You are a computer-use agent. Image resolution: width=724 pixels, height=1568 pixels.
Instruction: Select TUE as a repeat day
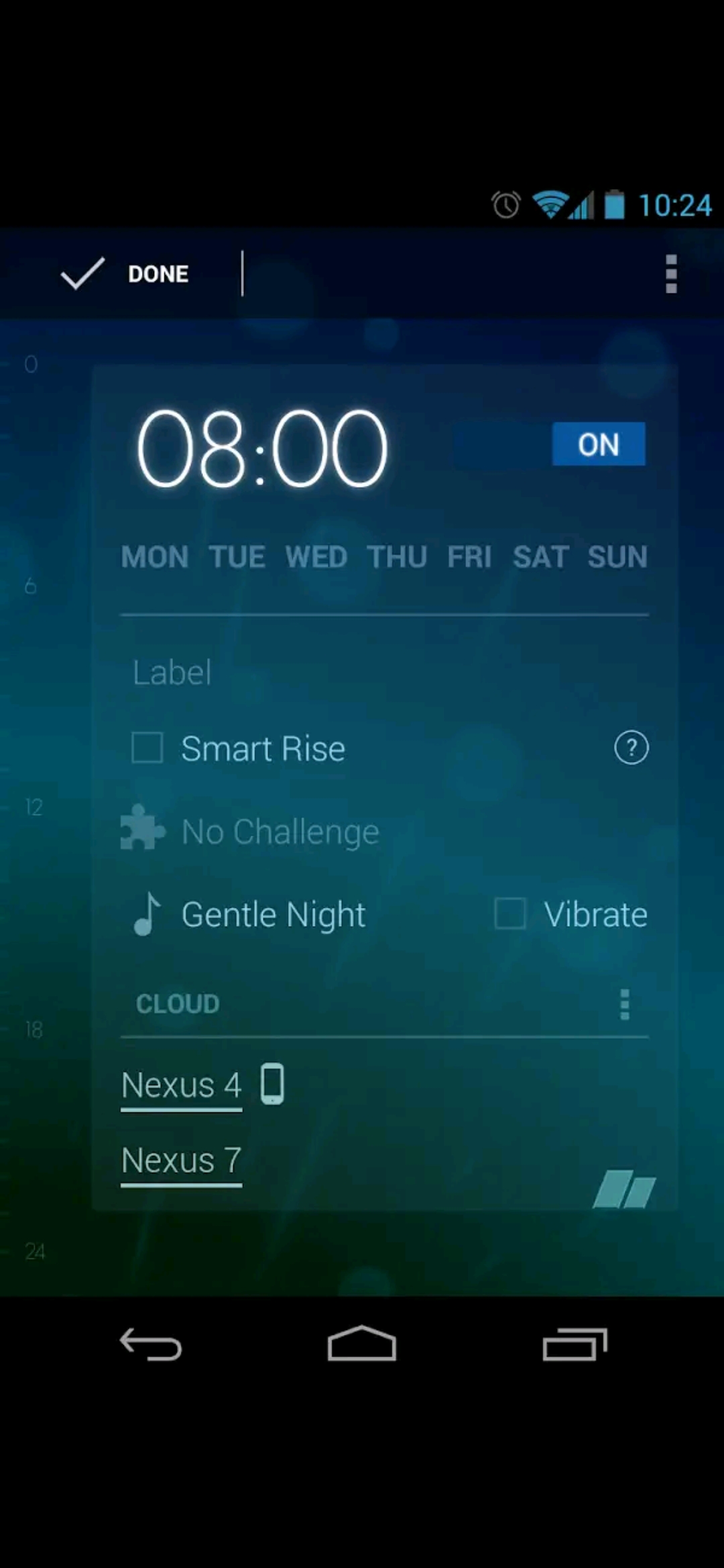(x=237, y=557)
